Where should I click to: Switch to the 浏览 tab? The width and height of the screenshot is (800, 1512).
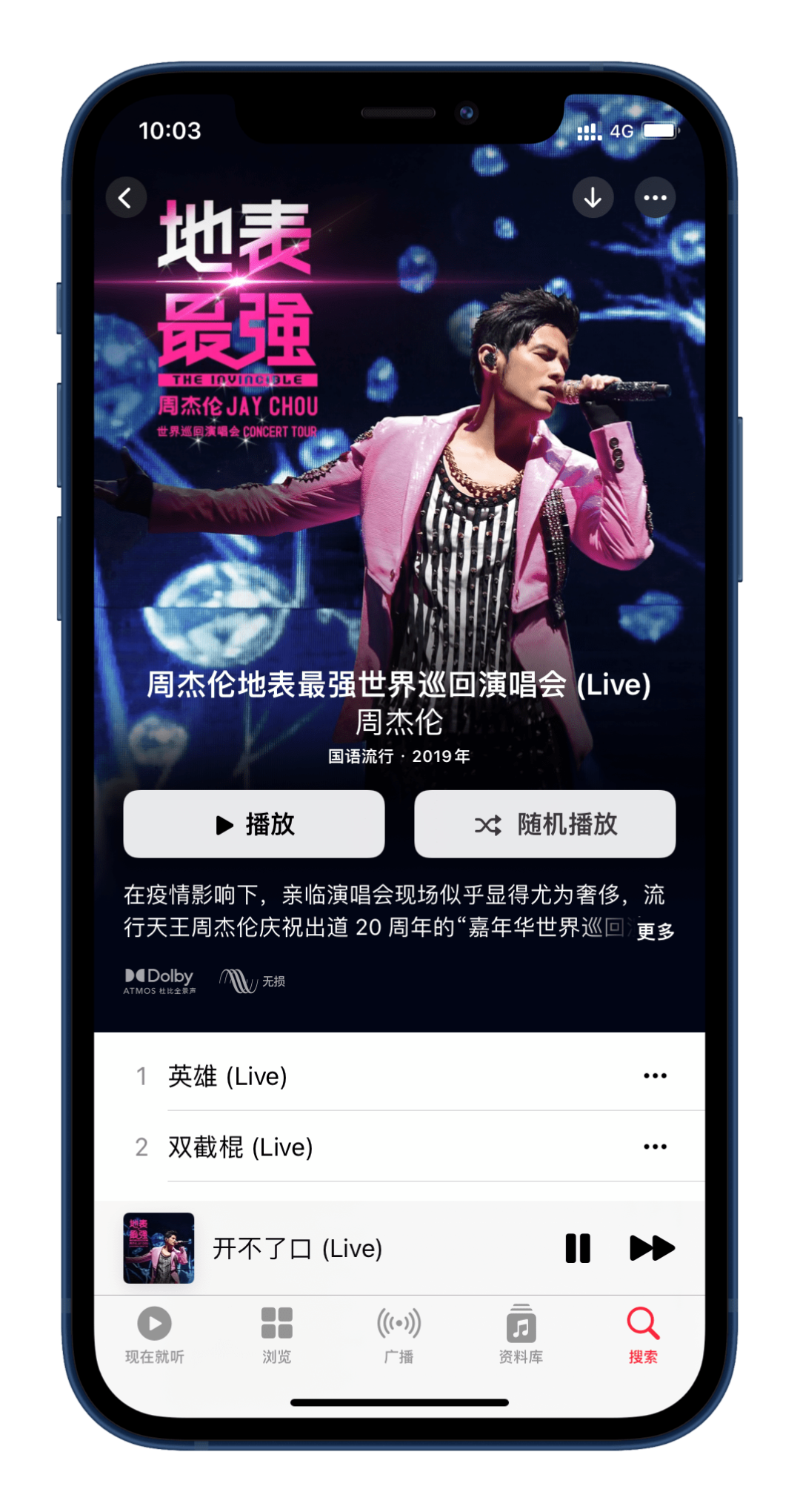276,1336
